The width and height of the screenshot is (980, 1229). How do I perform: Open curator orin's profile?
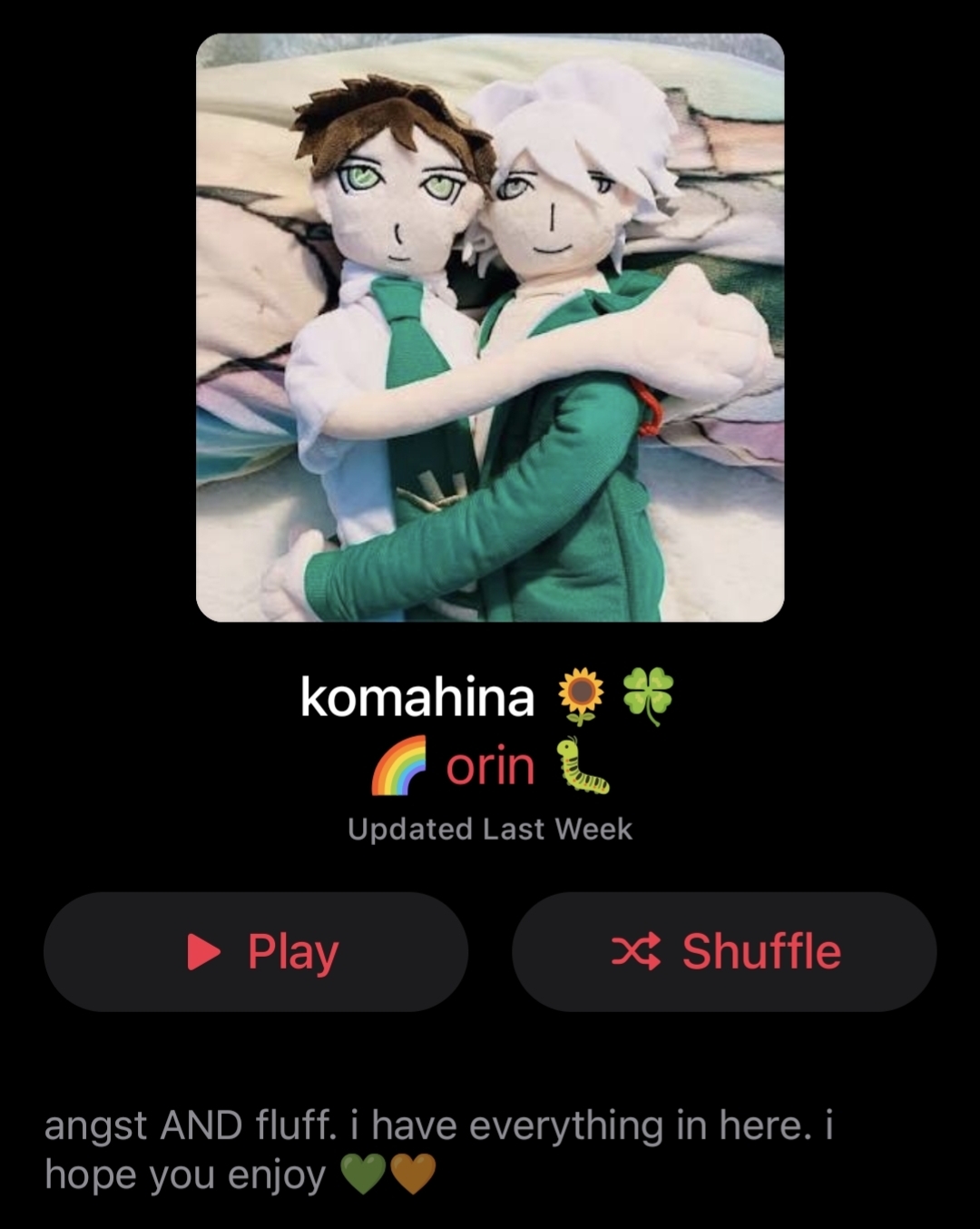(490, 767)
